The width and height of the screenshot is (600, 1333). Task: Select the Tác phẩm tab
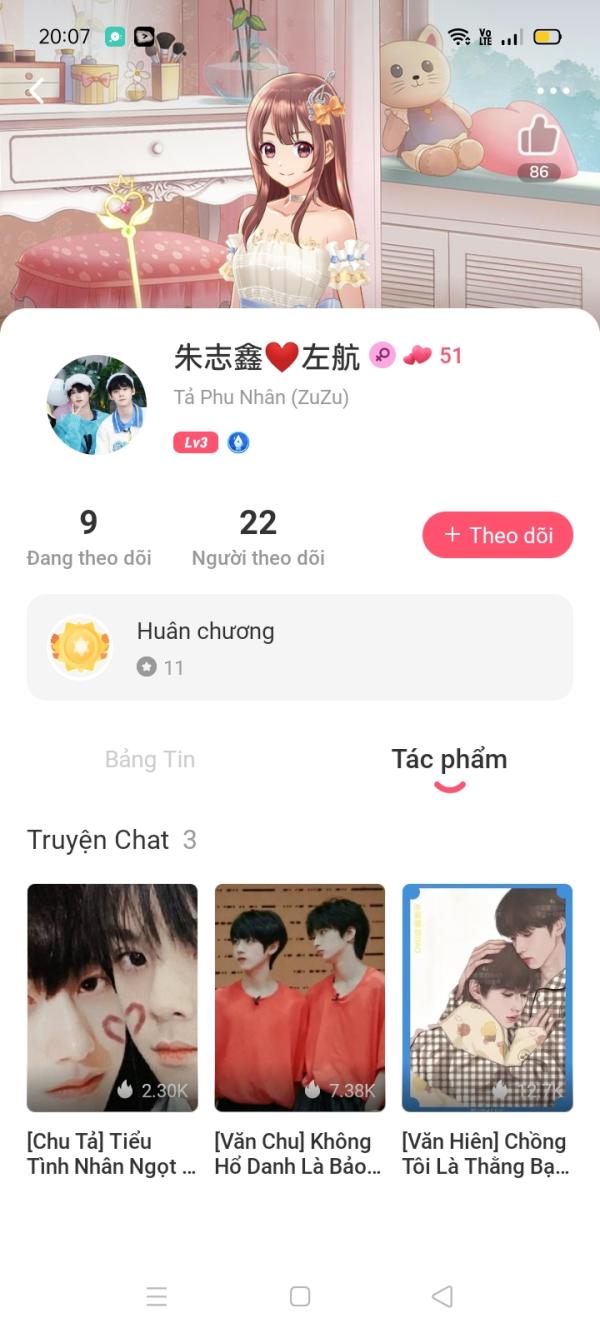click(x=449, y=759)
